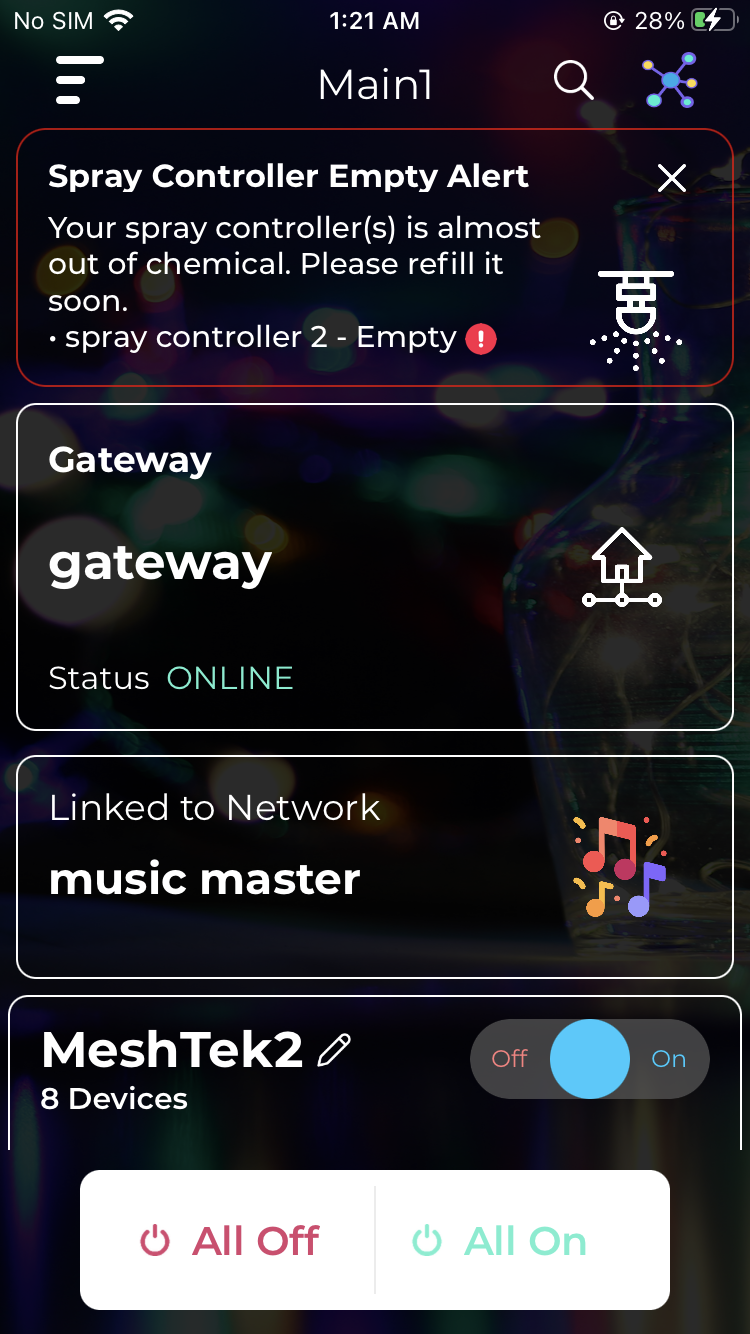Turn all devices on
Image resolution: width=750 pixels, height=1334 pixels.
point(500,1241)
